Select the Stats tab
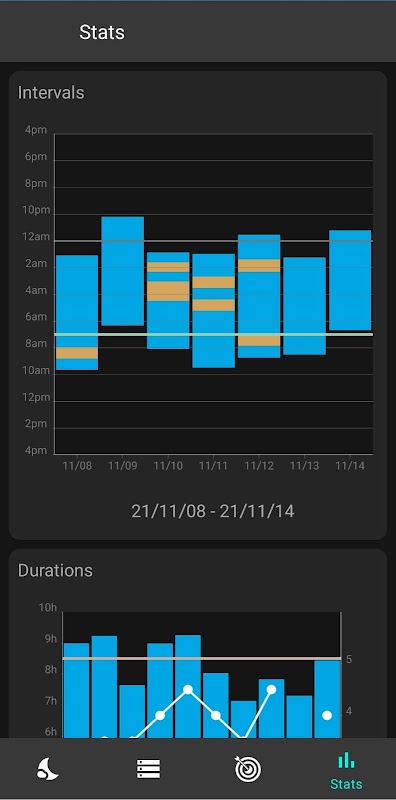 [346, 771]
